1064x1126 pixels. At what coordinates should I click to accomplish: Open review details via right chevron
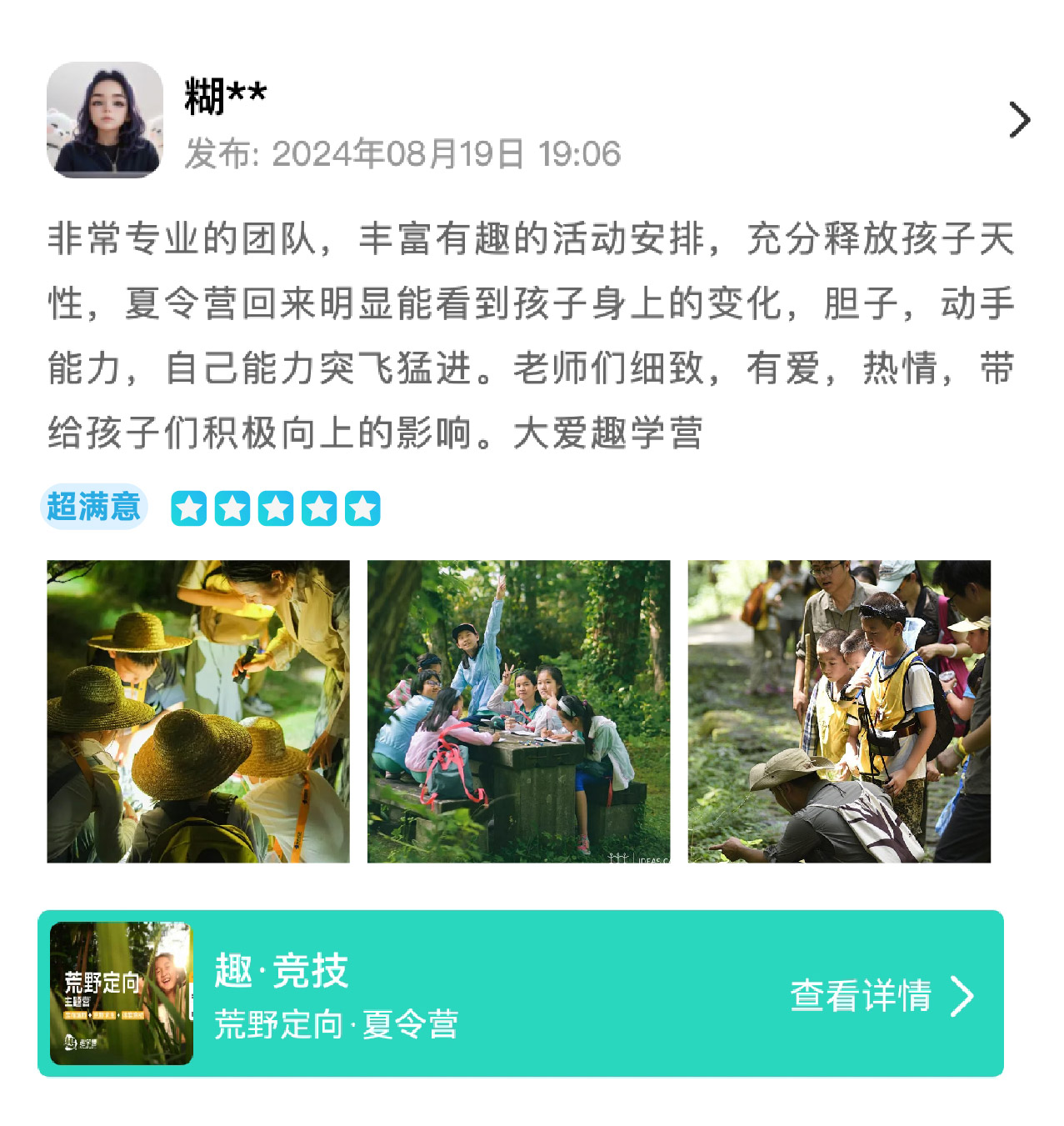tap(1019, 120)
